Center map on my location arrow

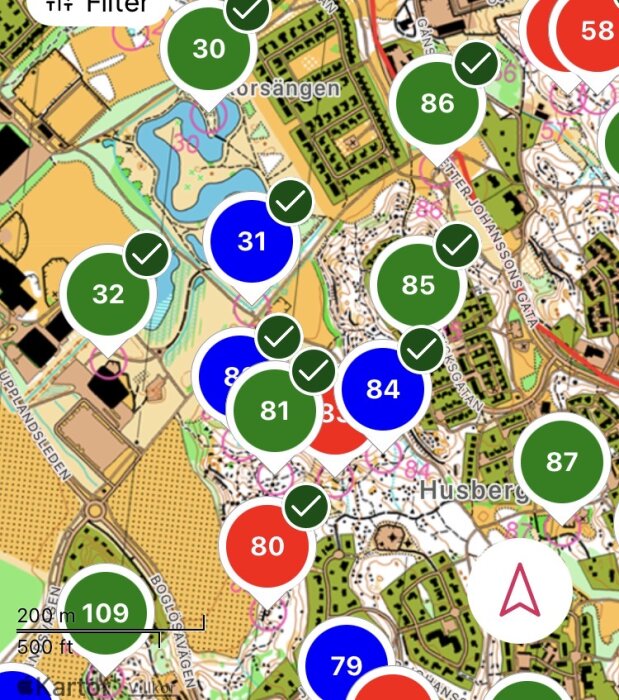pyautogui.click(x=520, y=590)
